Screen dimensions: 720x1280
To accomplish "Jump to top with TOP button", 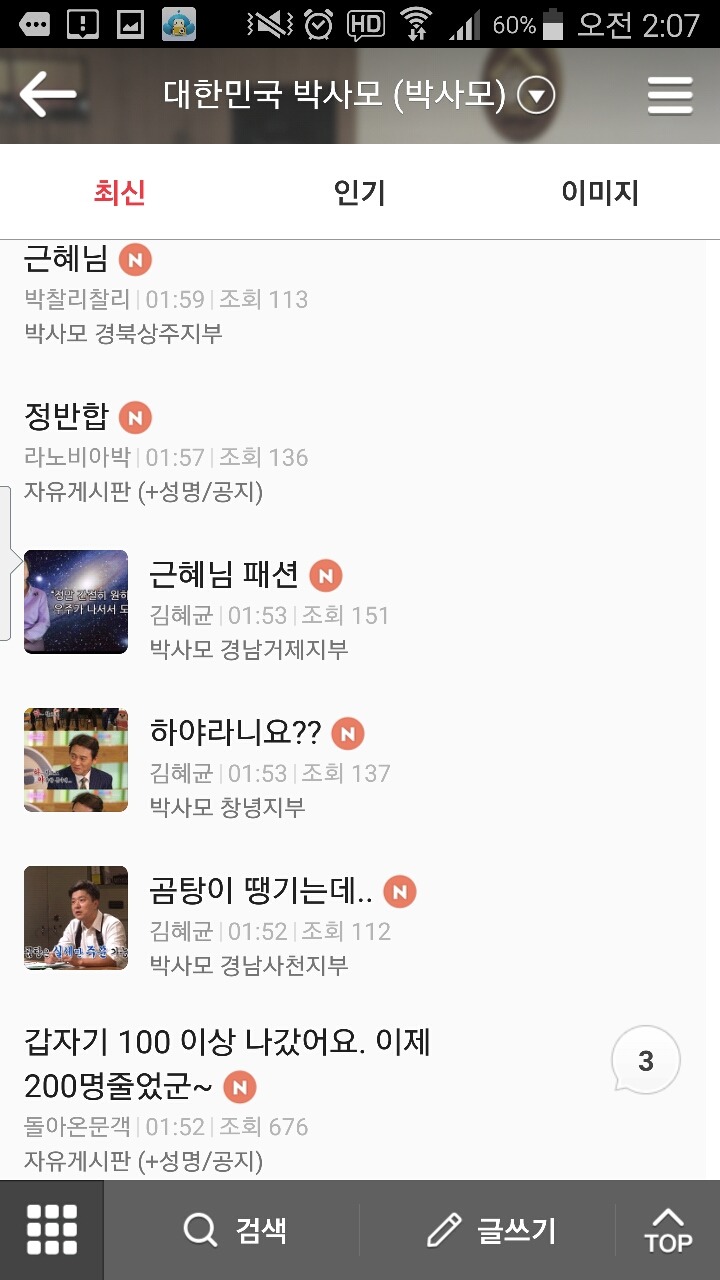I will coord(668,1230).
